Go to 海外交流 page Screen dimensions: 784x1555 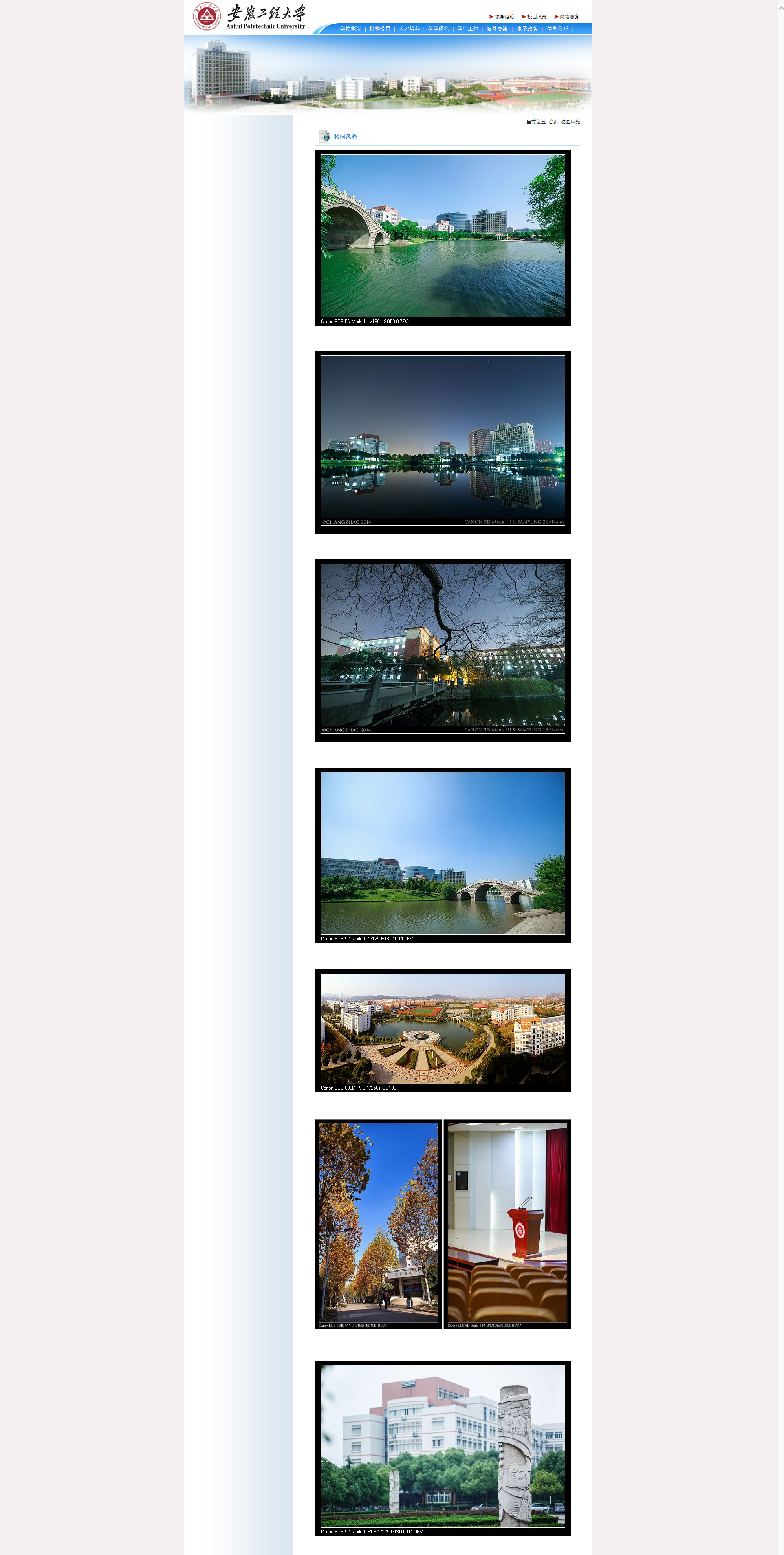tap(497, 29)
